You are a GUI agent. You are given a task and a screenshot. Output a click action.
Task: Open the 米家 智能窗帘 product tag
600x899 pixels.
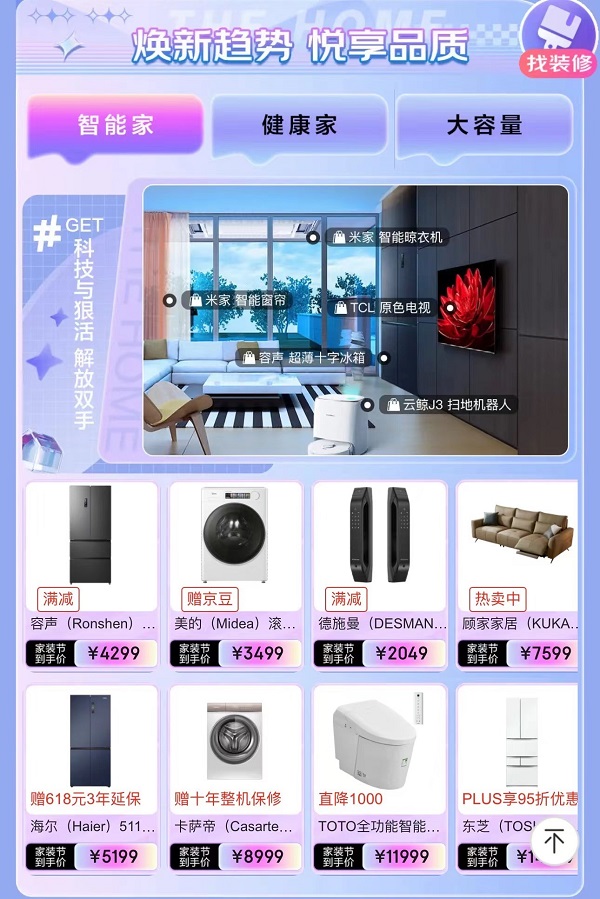click(x=237, y=300)
